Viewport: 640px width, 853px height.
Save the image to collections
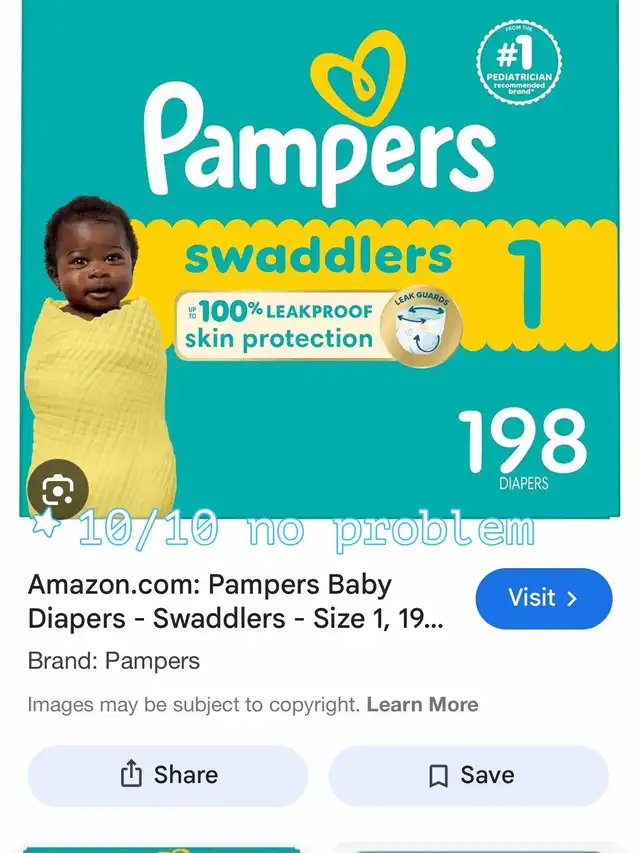(469, 775)
